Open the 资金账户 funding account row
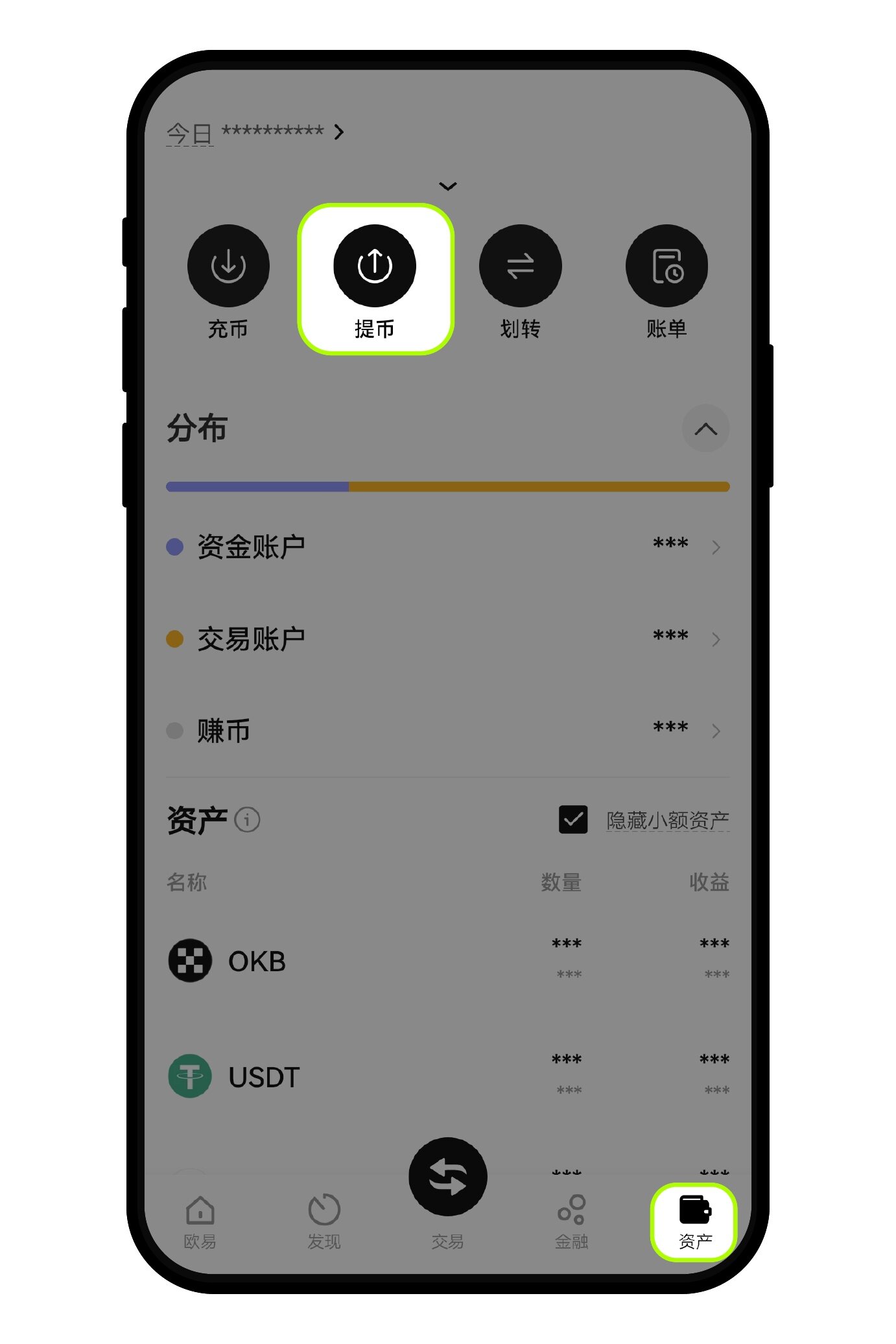The width and height of the screenshot is (896, 1344). (x=447, y=547)
